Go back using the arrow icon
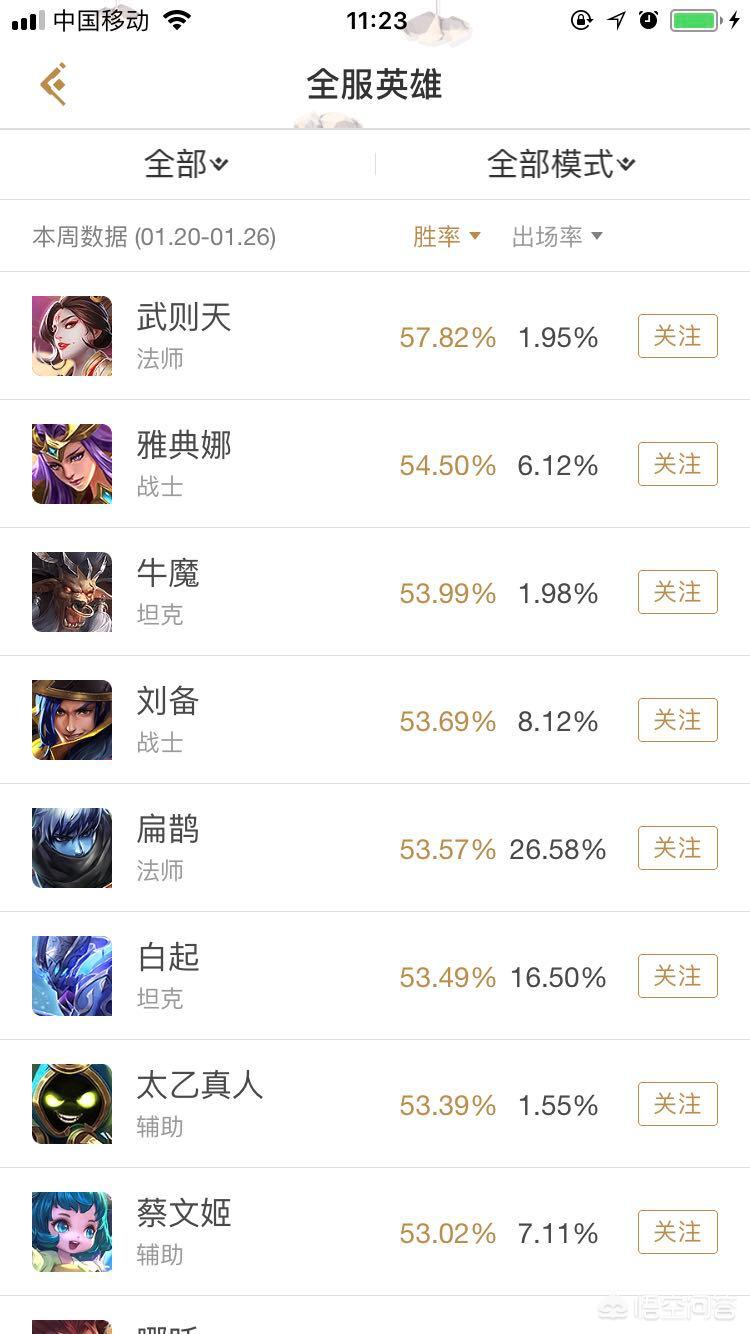Screen dimensions: 750x1334 tap(53, 85)
